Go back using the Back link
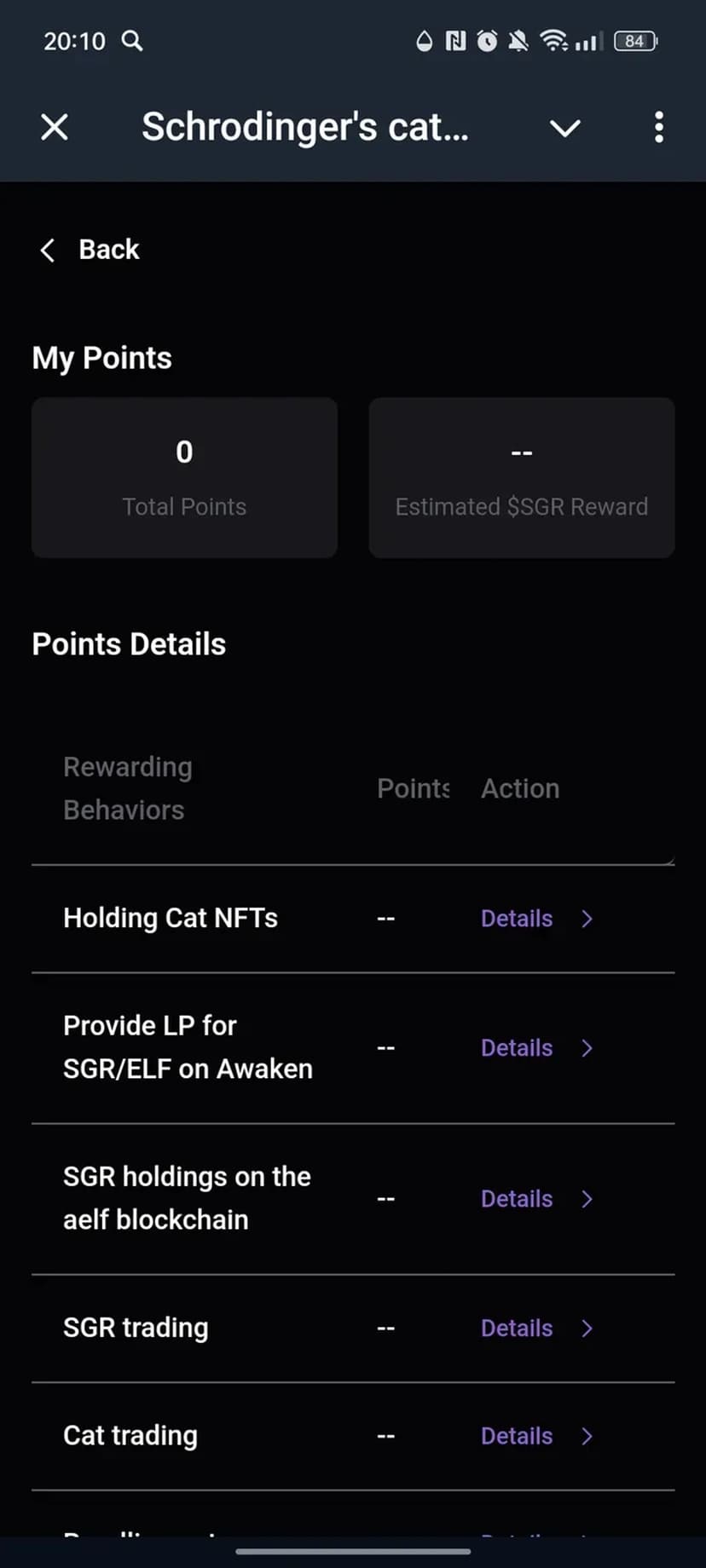Screen dimensions: 706x1568 tap(90, 250)
